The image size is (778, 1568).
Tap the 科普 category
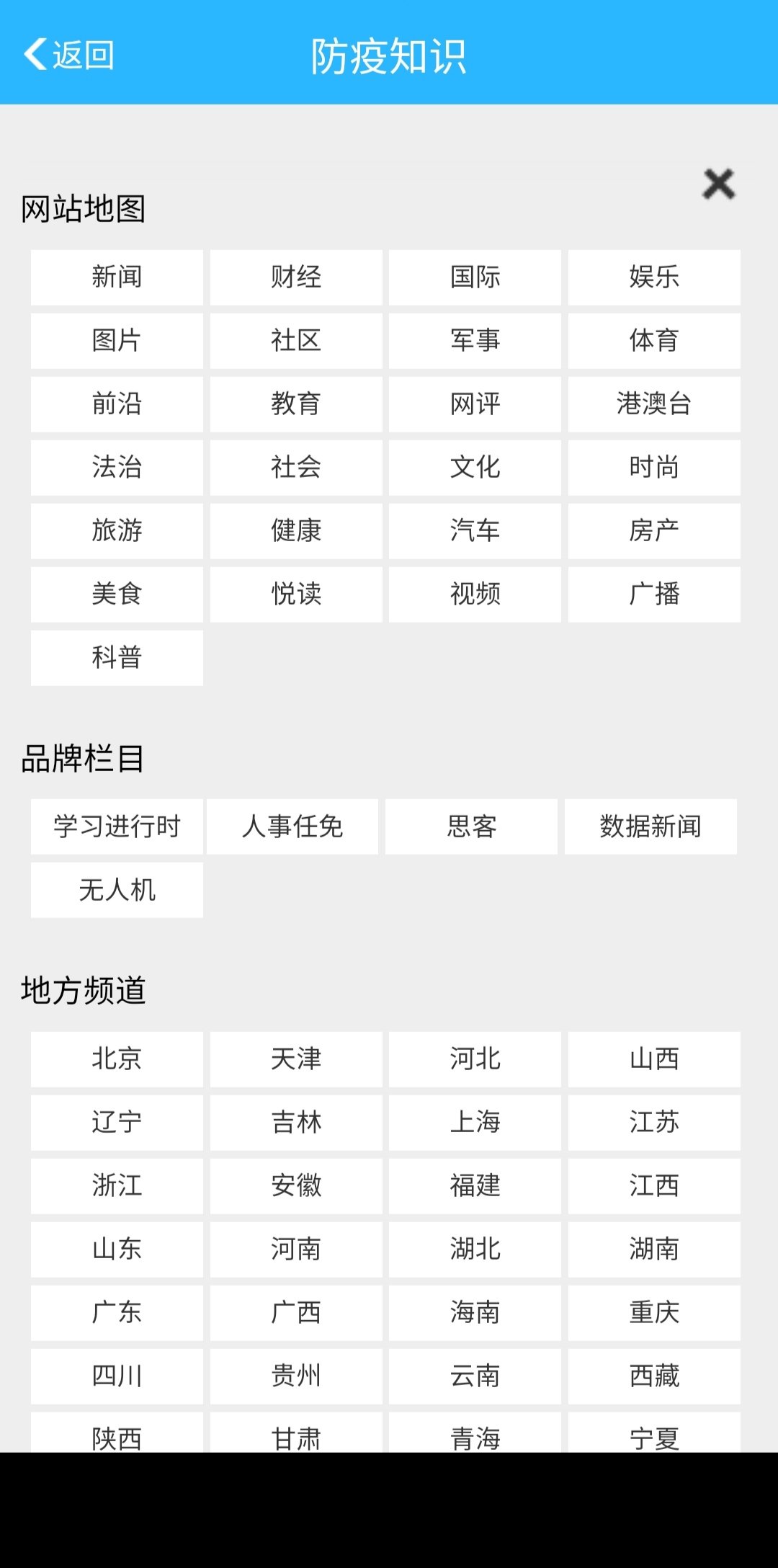pos(117,658)
